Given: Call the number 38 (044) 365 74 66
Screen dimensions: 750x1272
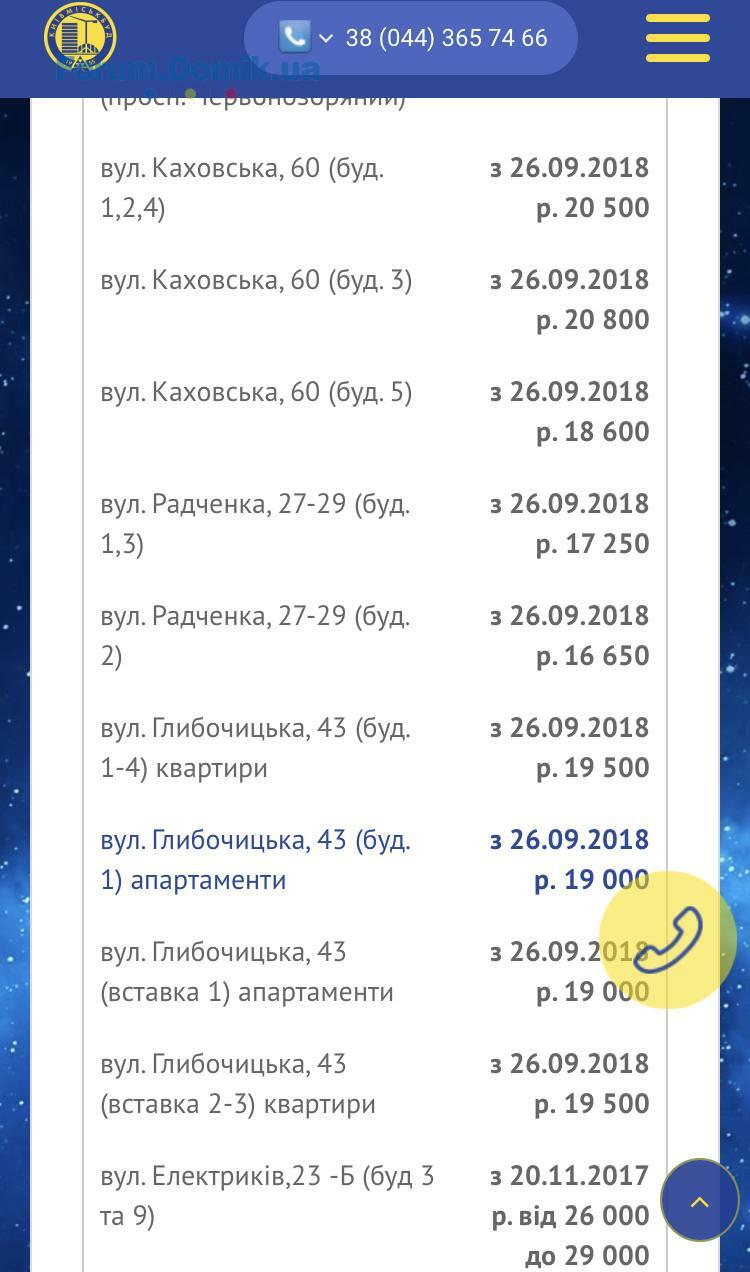Looking at the screenshot, I should tap(446, 38).
